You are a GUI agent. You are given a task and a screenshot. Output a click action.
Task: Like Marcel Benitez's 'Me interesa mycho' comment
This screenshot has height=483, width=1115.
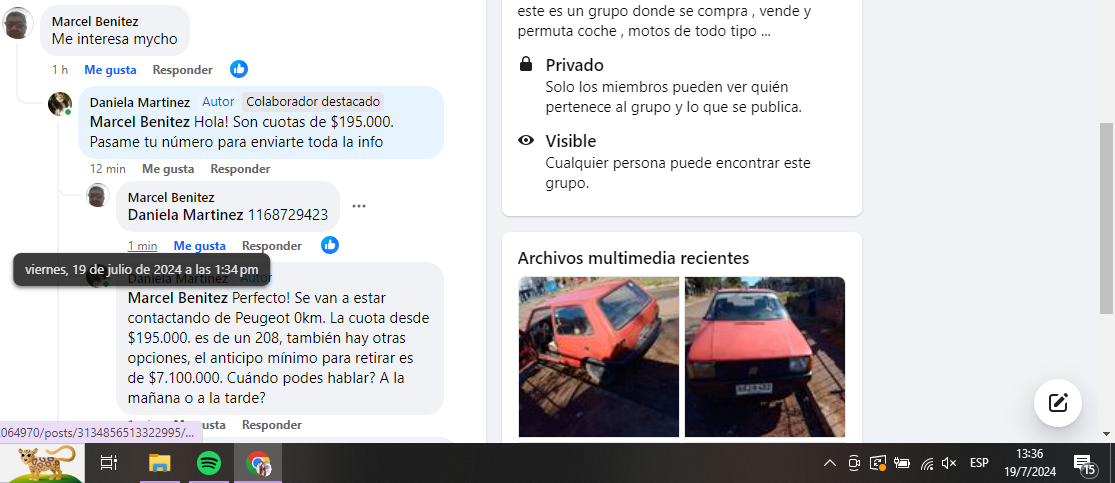tap(110, 70)
